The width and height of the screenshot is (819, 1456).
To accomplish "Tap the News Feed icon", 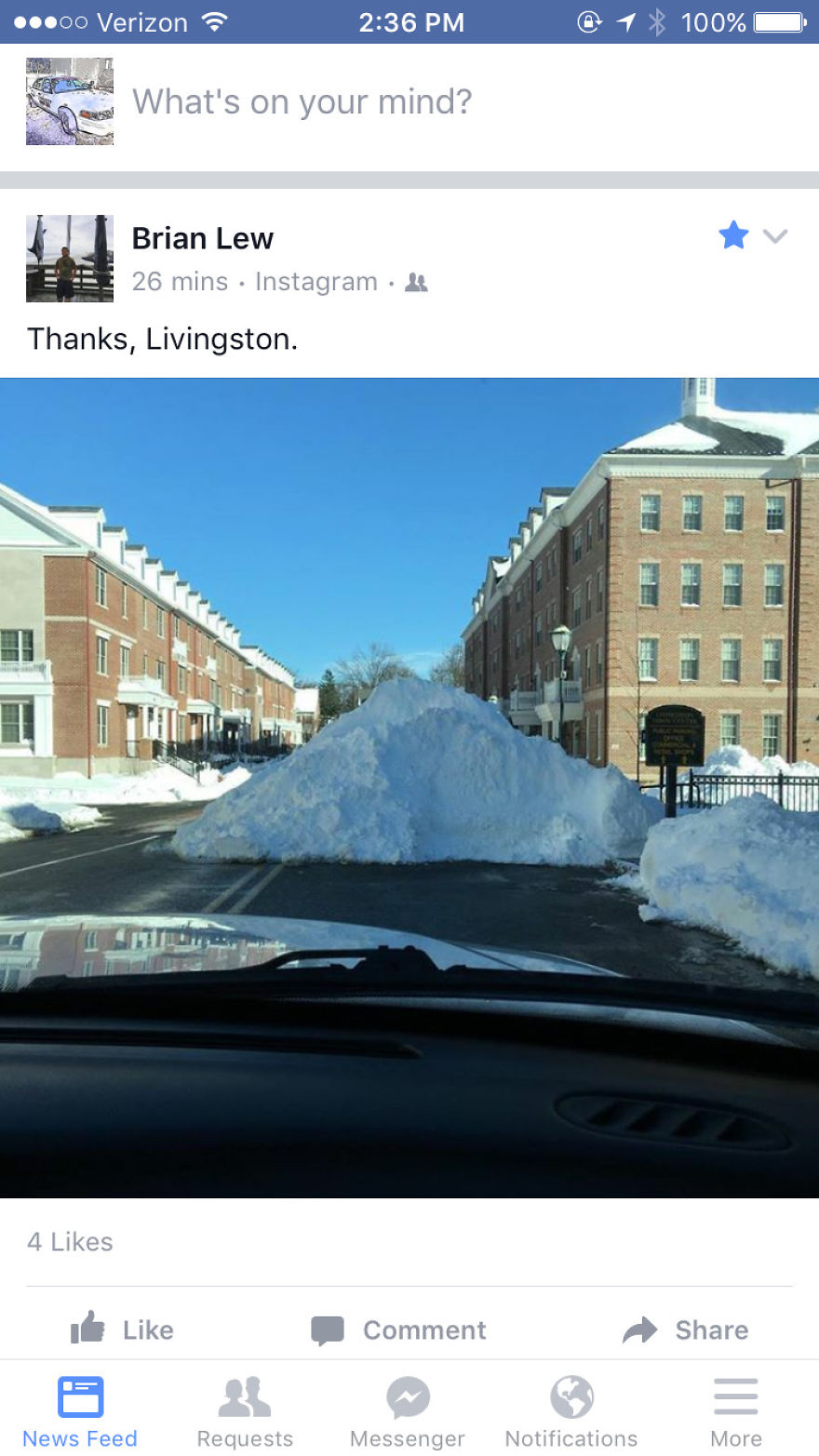I will click(80, 1396).
